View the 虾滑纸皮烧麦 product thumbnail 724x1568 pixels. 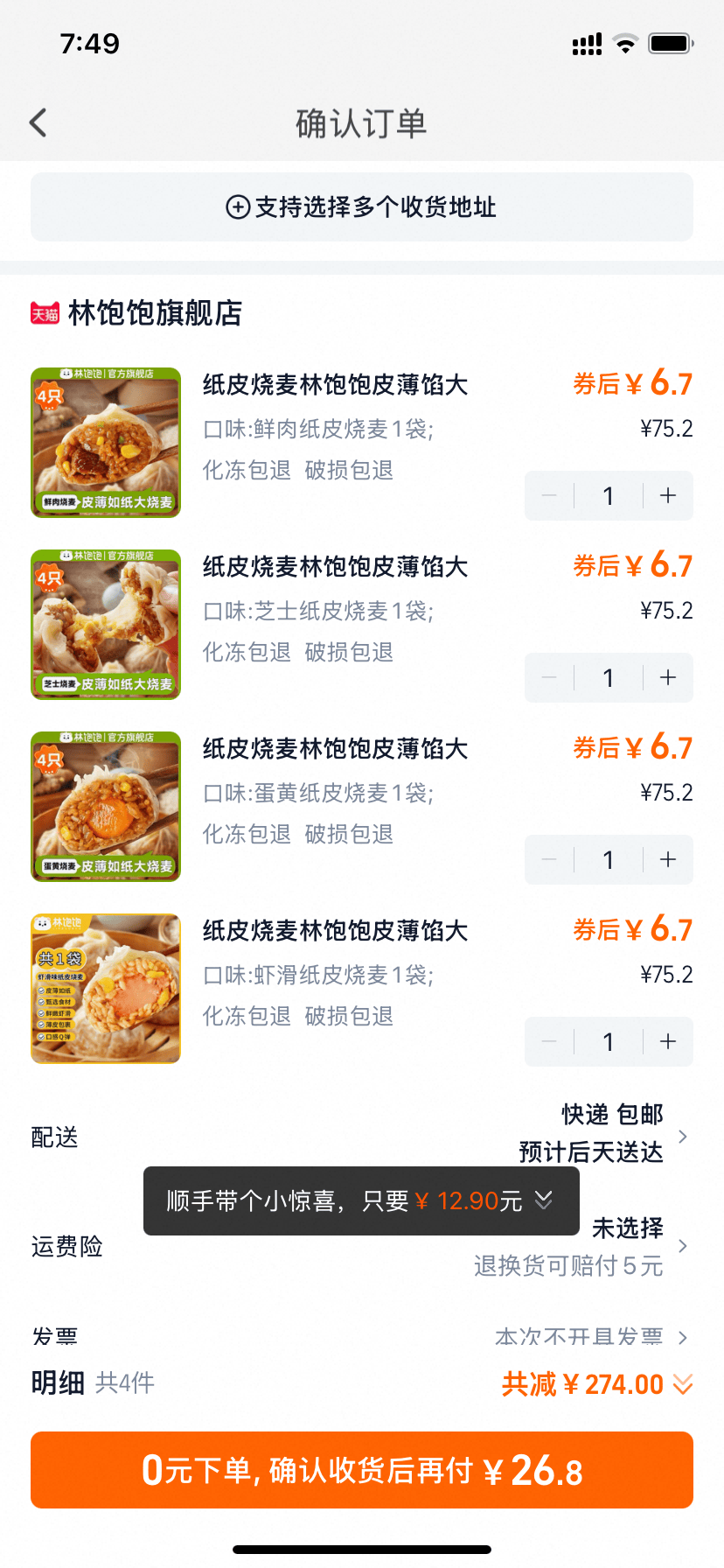coord(105,987)
